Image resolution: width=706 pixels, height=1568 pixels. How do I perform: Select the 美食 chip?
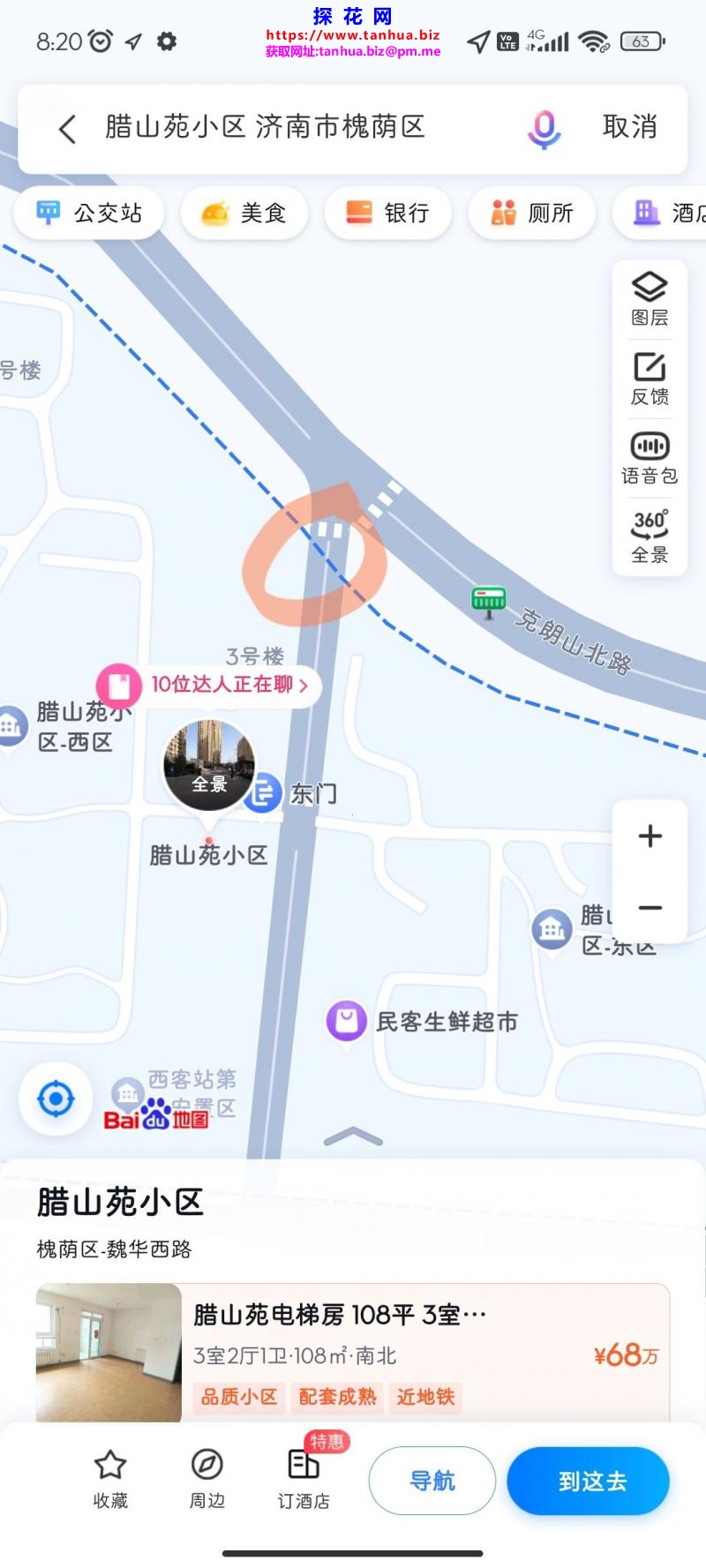click(244, 213)
